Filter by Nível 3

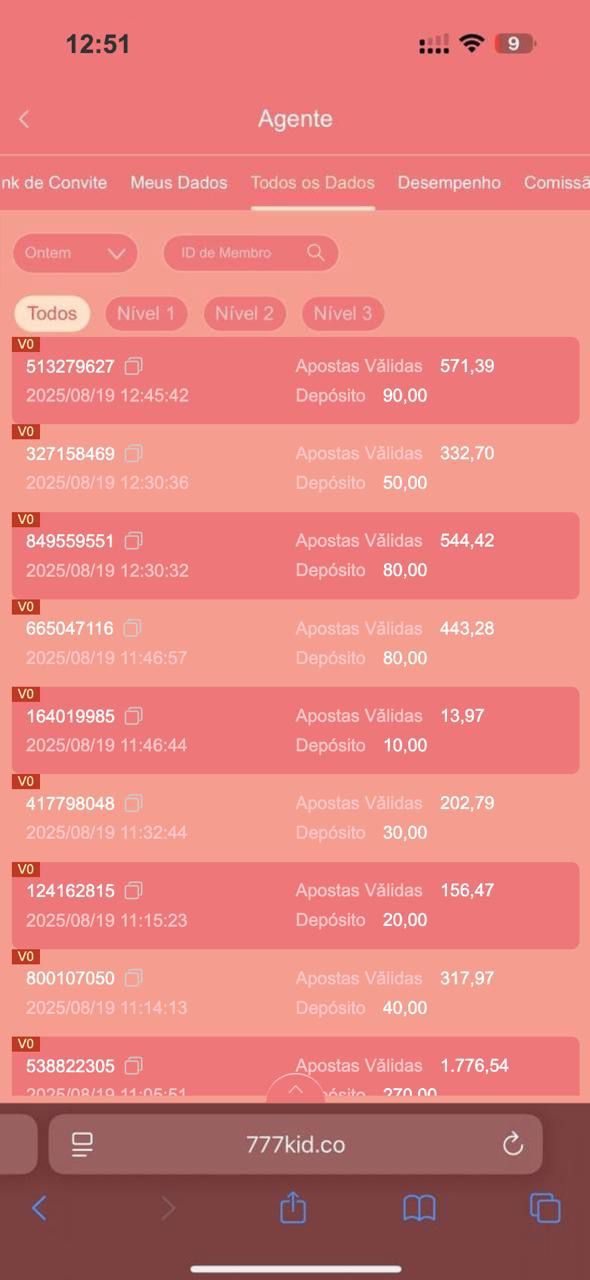(342, 314)
